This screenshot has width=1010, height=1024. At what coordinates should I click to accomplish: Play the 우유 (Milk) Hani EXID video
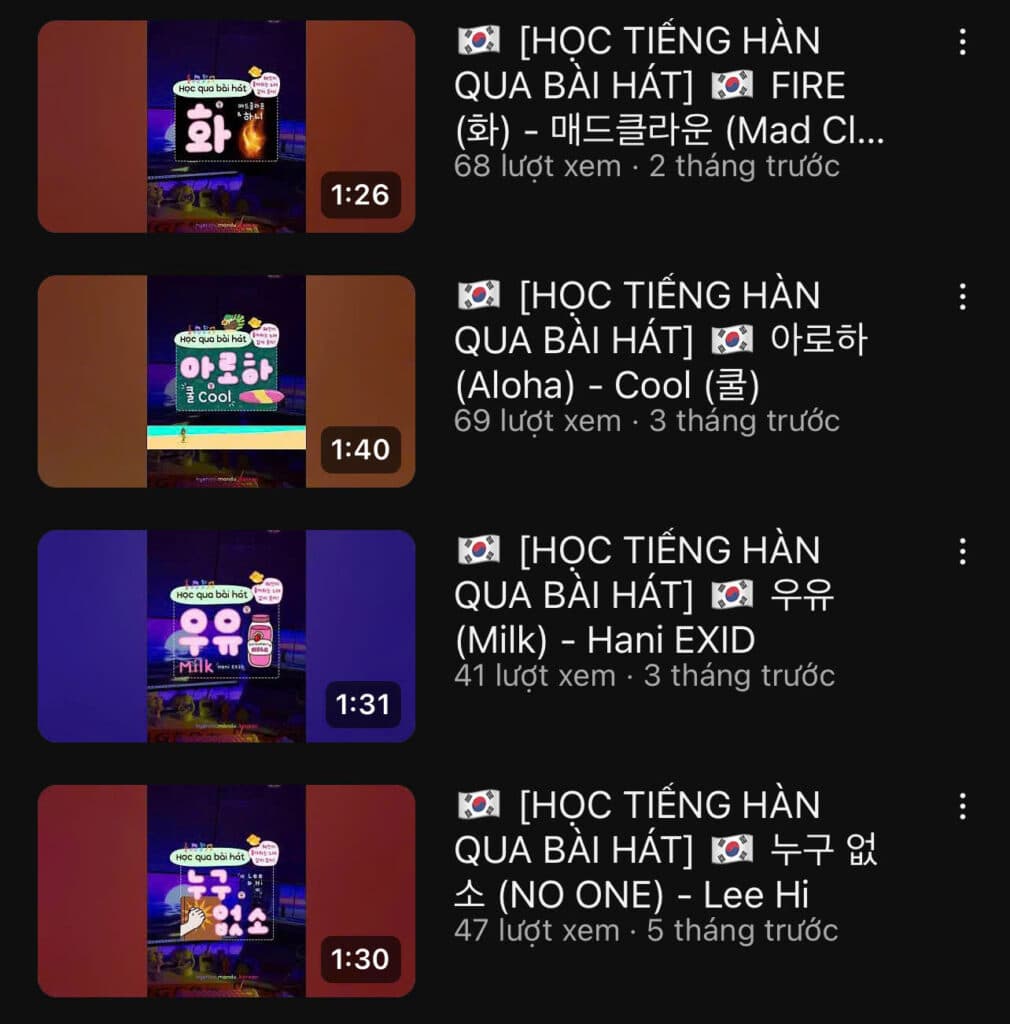click(226, 636)
